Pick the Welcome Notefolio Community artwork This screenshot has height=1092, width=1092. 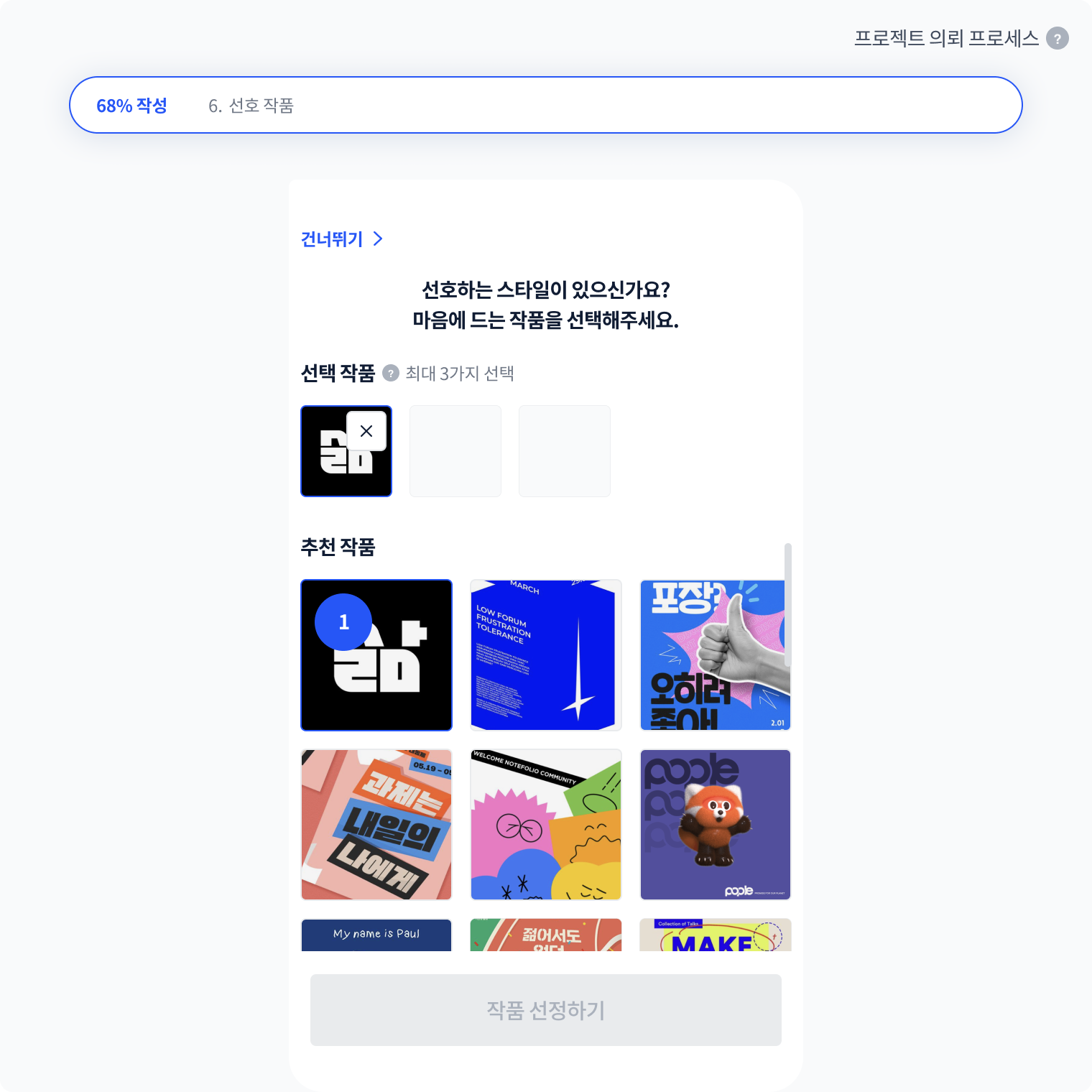click(546, 825)
